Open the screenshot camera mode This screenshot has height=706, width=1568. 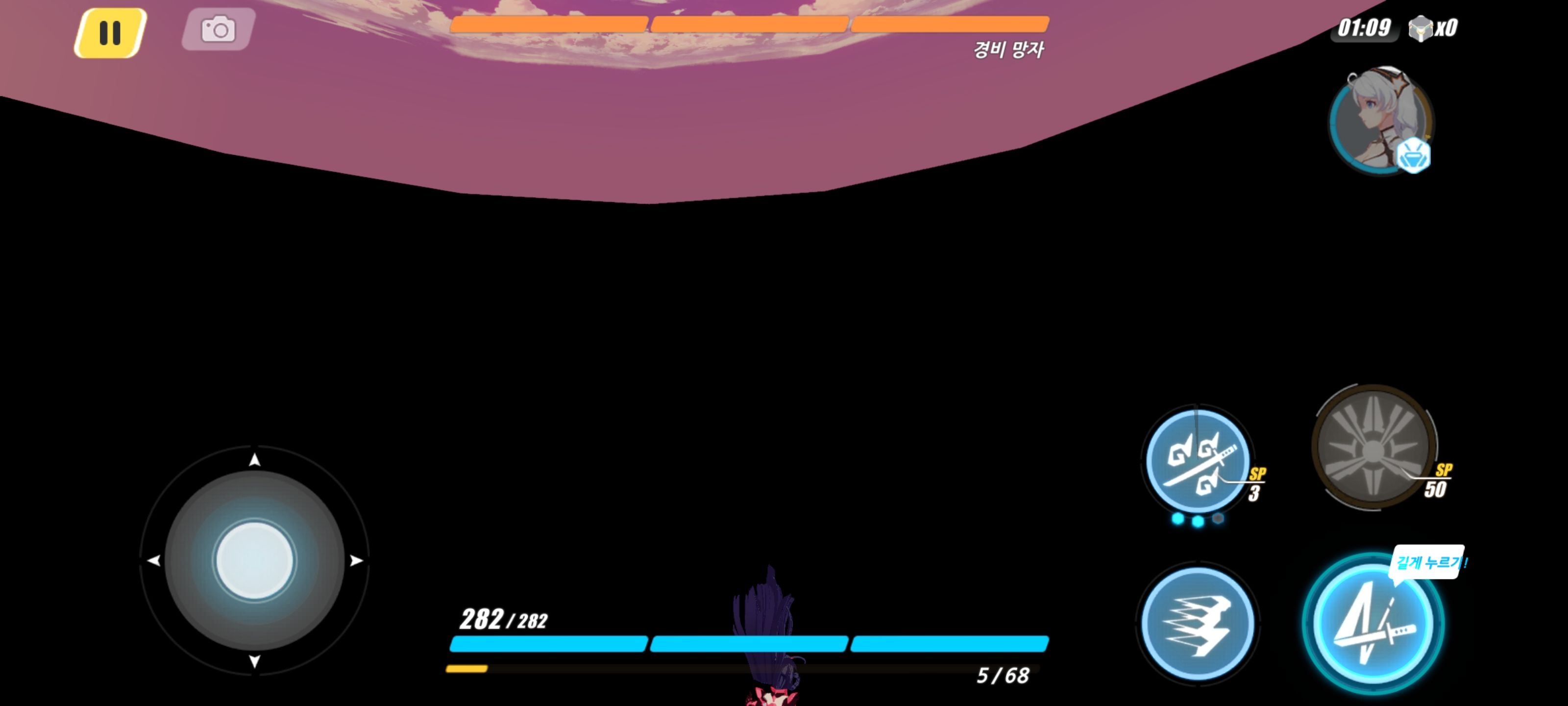219,30
